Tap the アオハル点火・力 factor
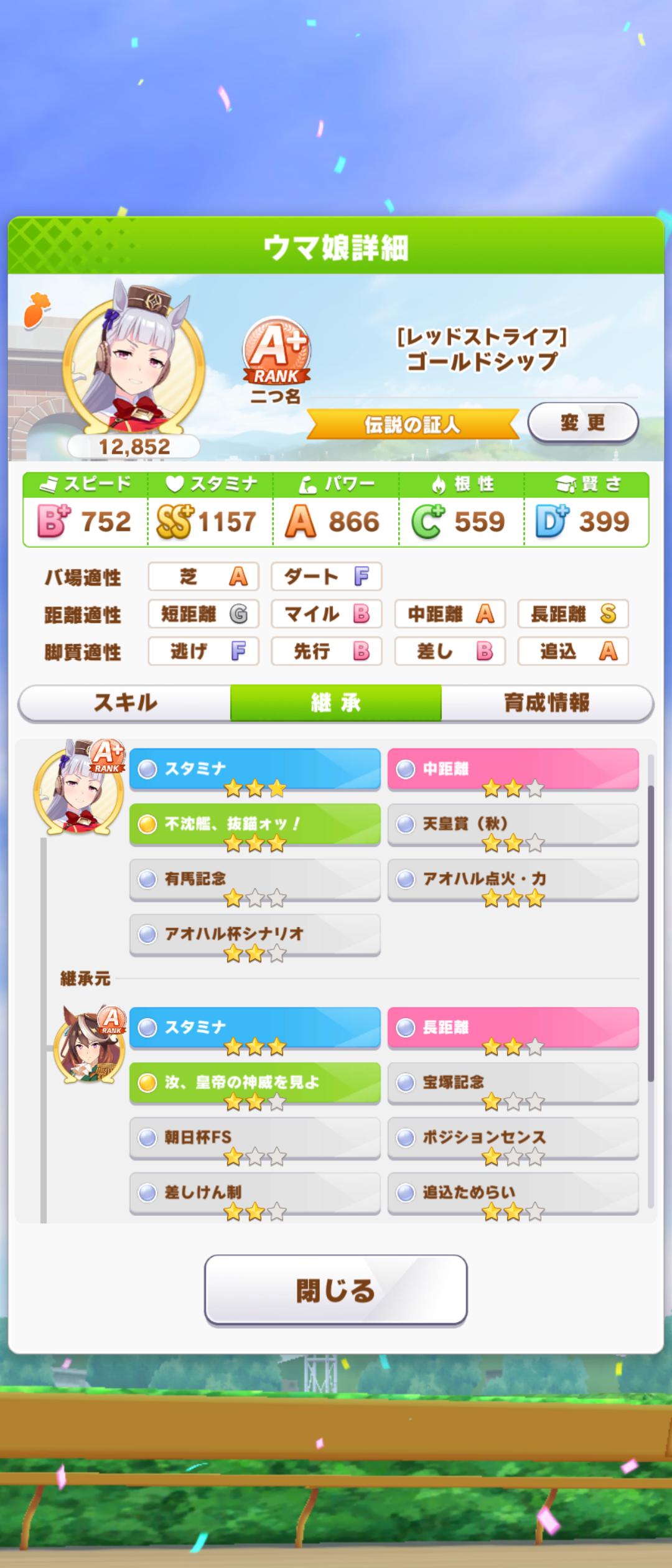This screenshot has width=672, height=1568. (x=513, y=879)
